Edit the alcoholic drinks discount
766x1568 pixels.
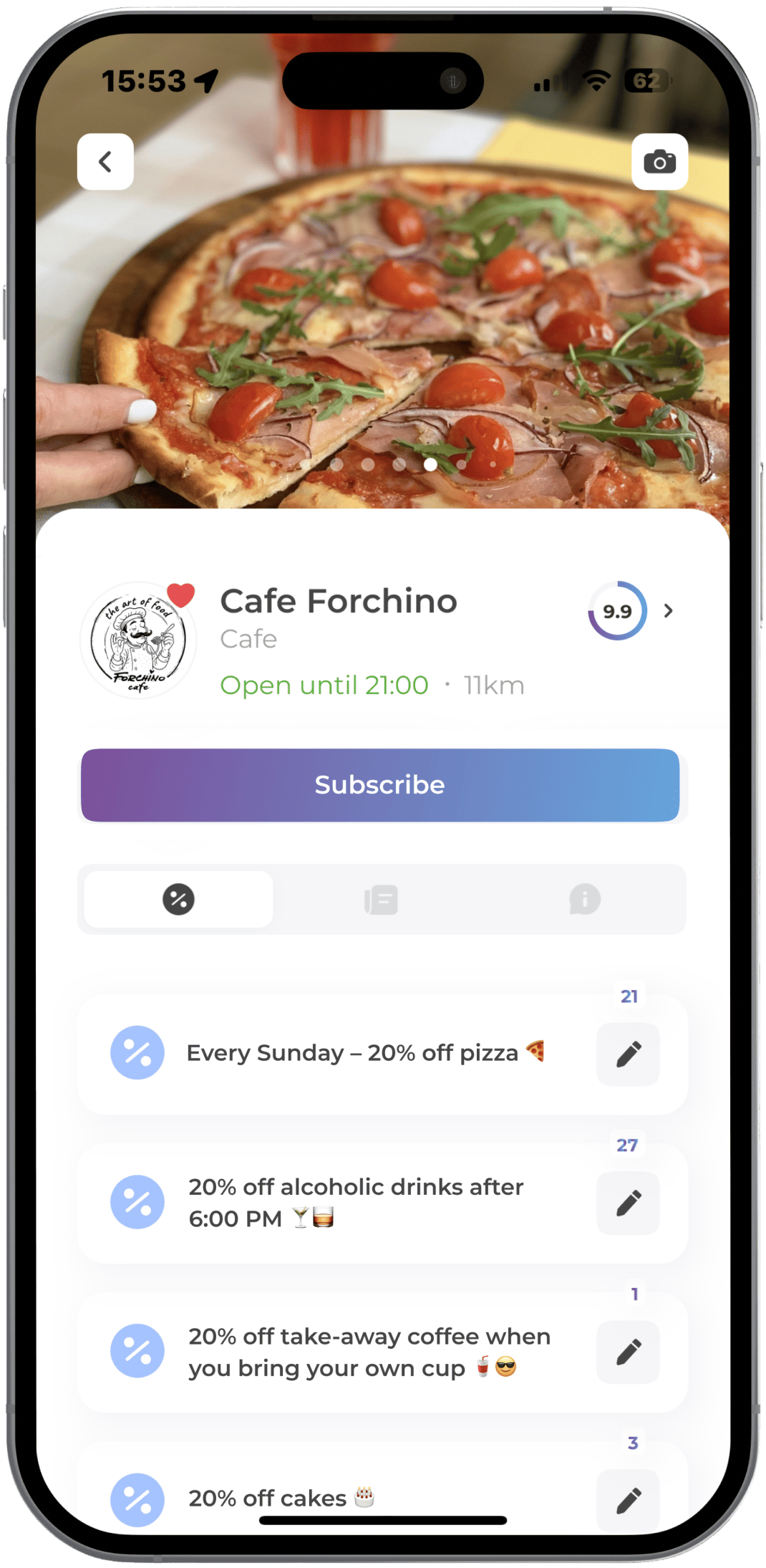pos(628,1203)
